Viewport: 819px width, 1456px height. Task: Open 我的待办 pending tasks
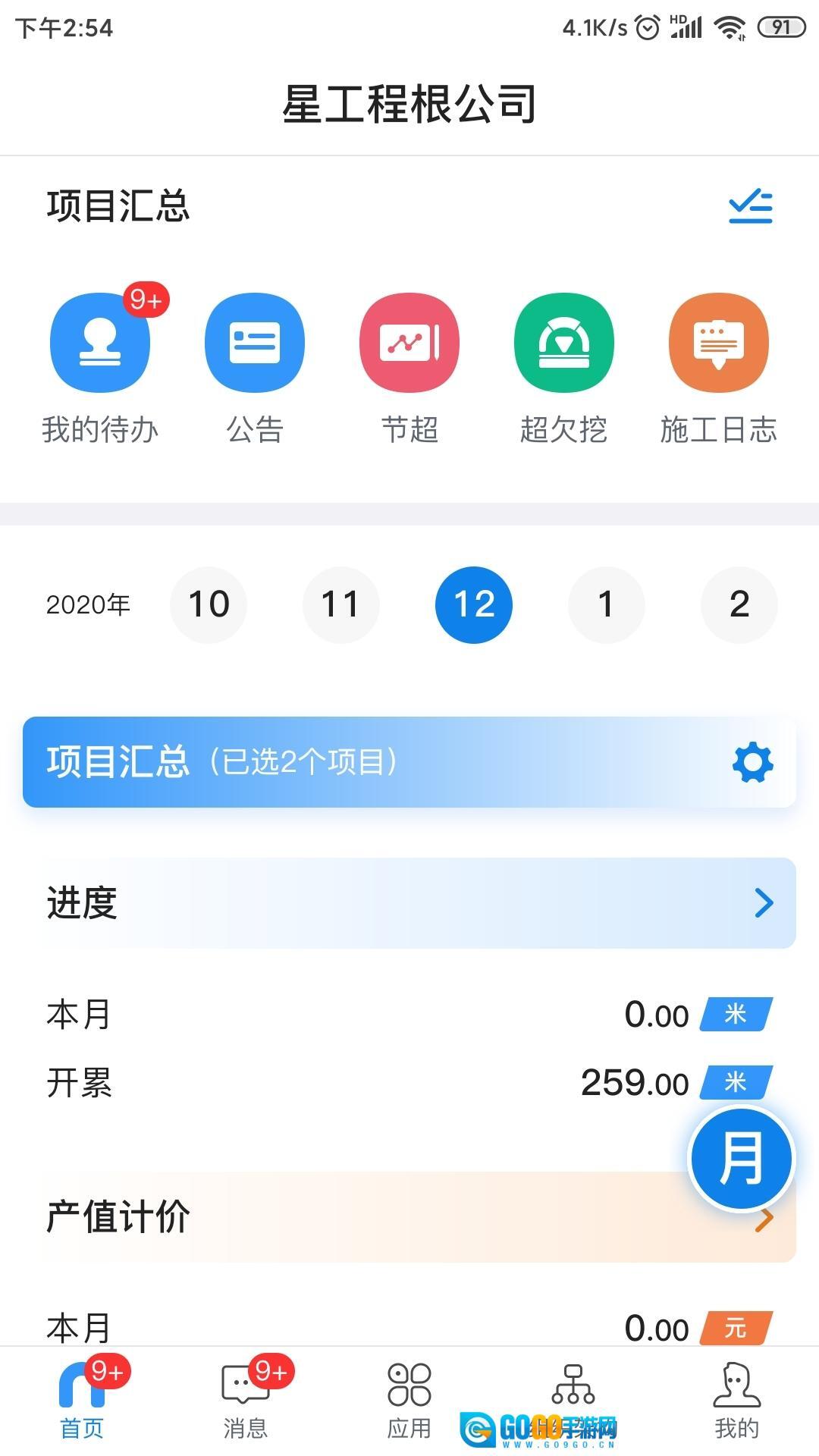point(100,343)
